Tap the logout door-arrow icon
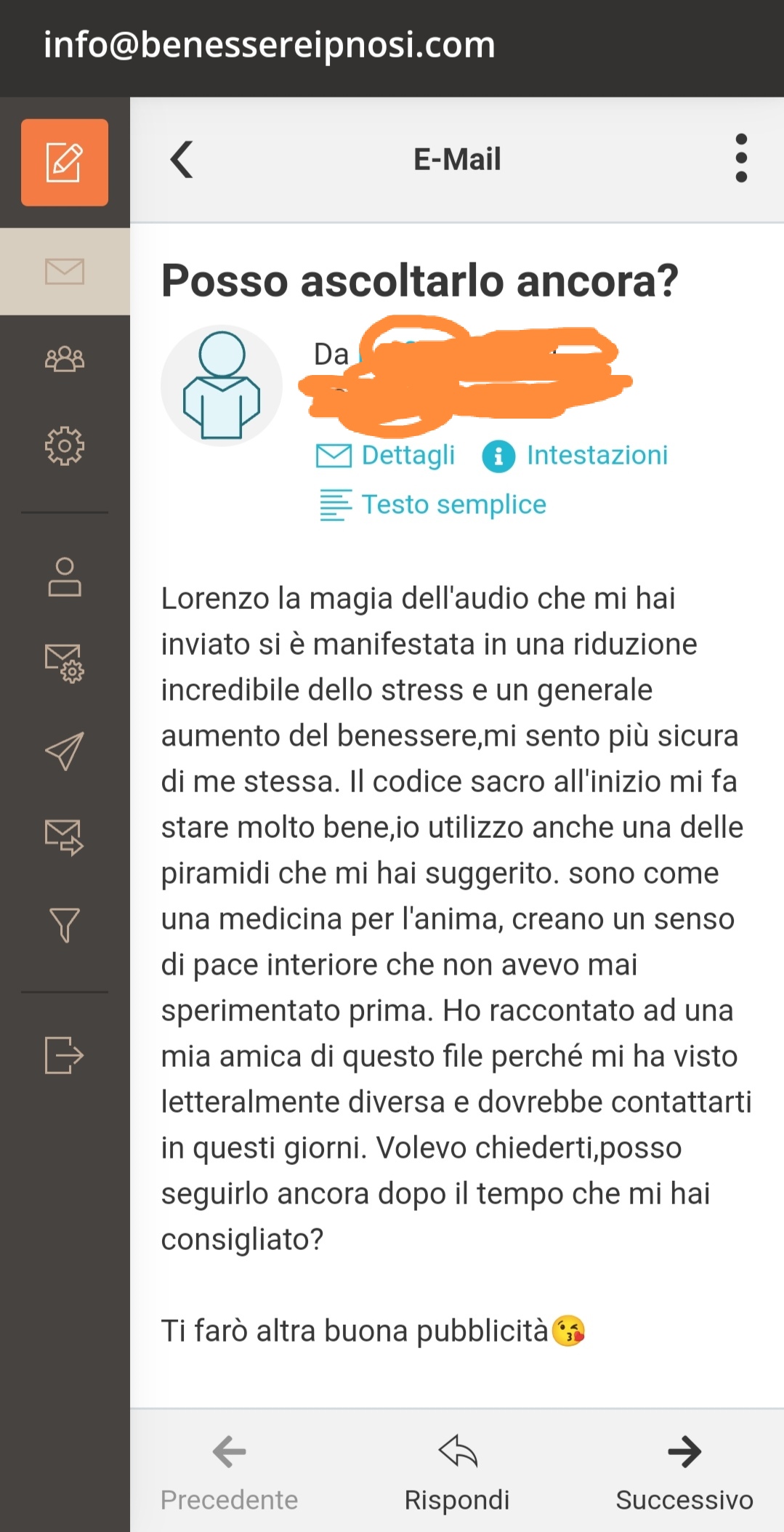The height and width of the screenshot is (1532, 784). (x=65, y=1055)
